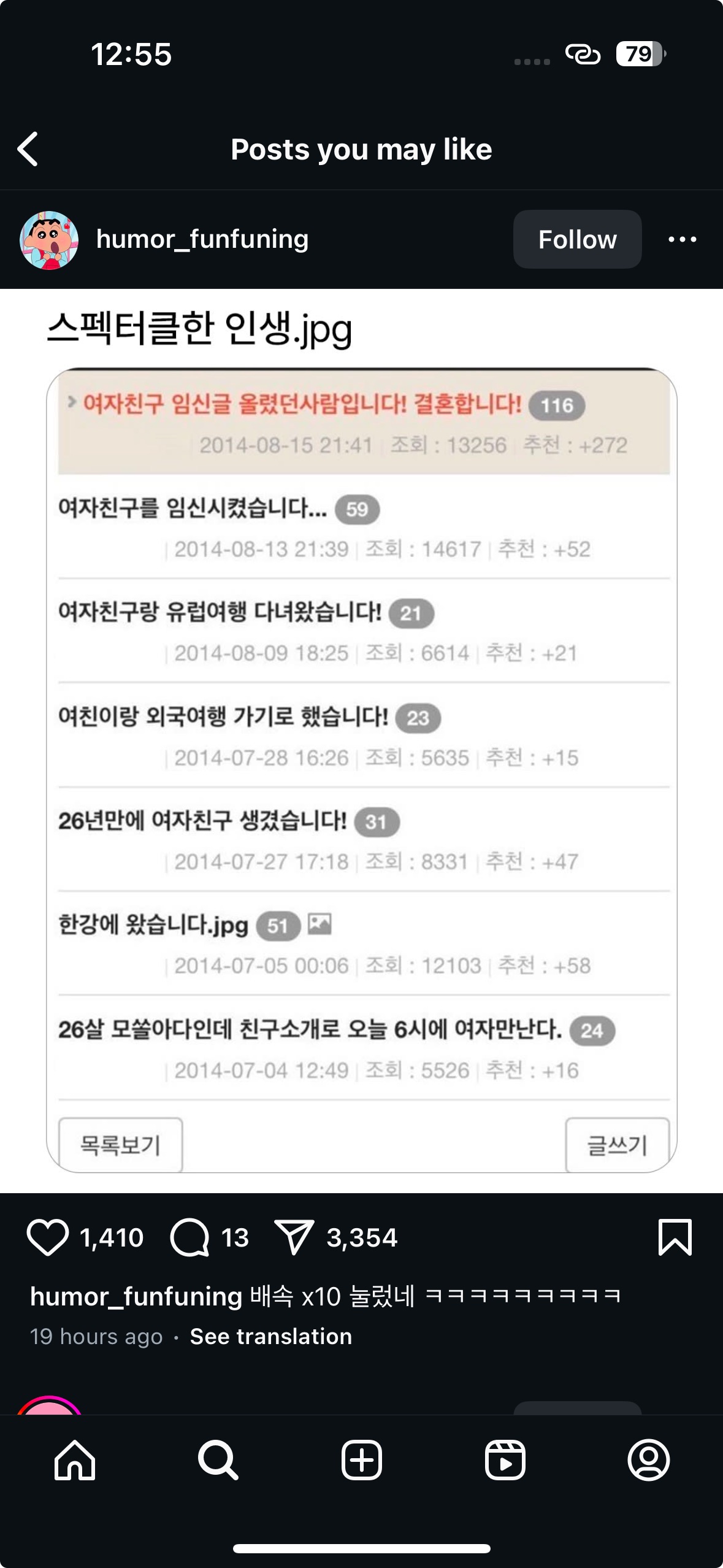Switch to the Reels tab
This screenshot has width=723, height=1568.
coord(505,1460)
